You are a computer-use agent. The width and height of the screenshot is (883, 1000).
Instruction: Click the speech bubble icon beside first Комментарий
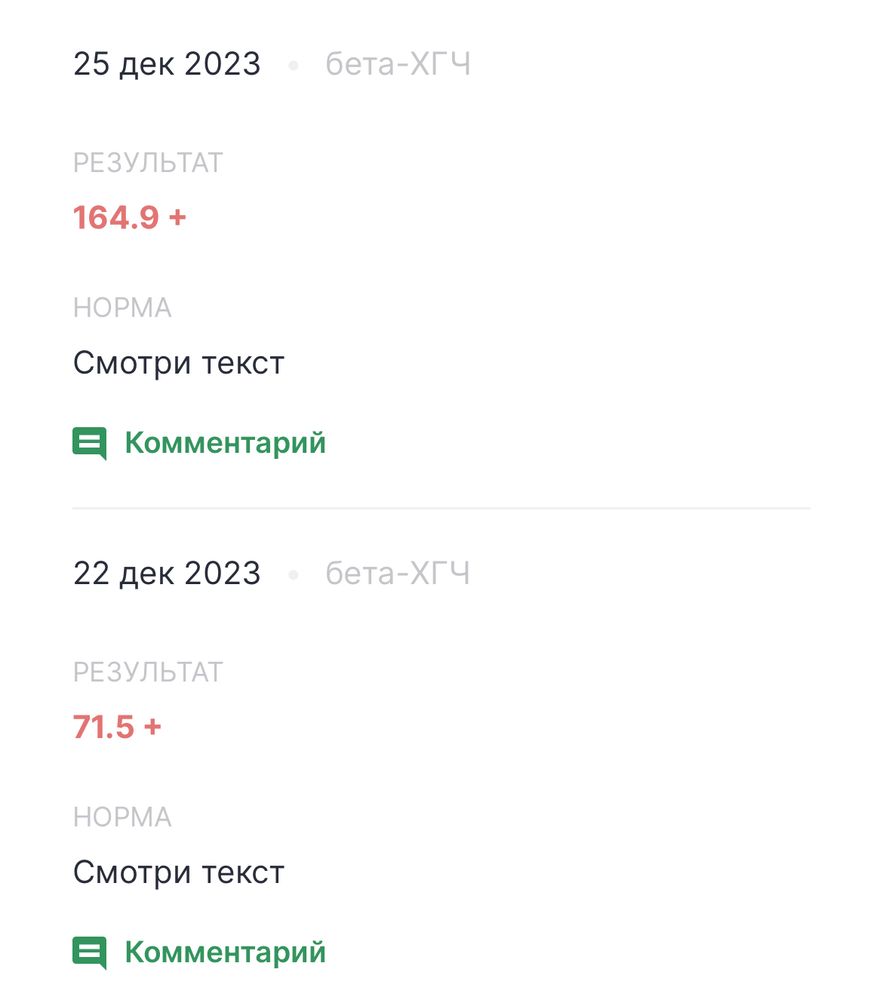click(x=88, y=442)
